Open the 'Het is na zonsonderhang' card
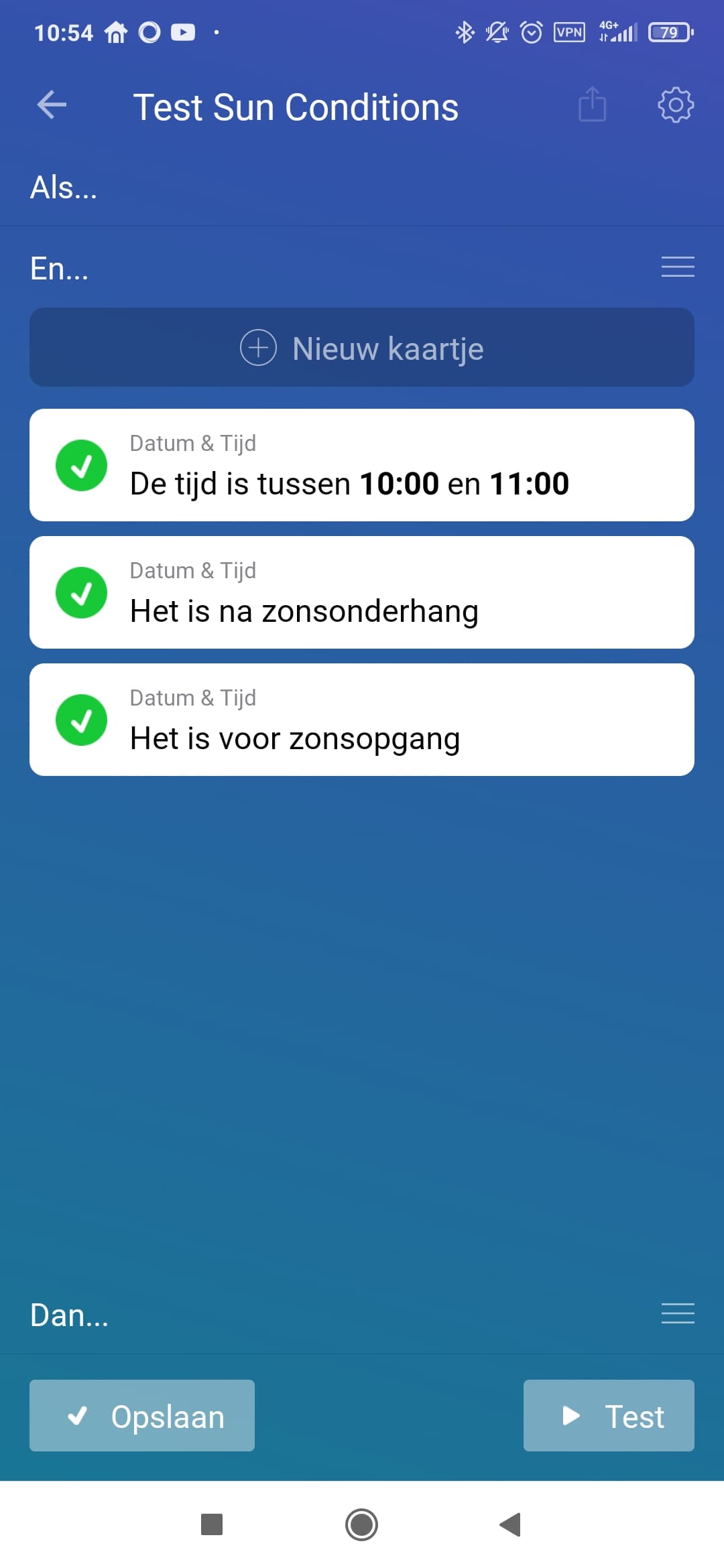The height and width of the screenshot is (1568, 724). click(x=362, y=592)
